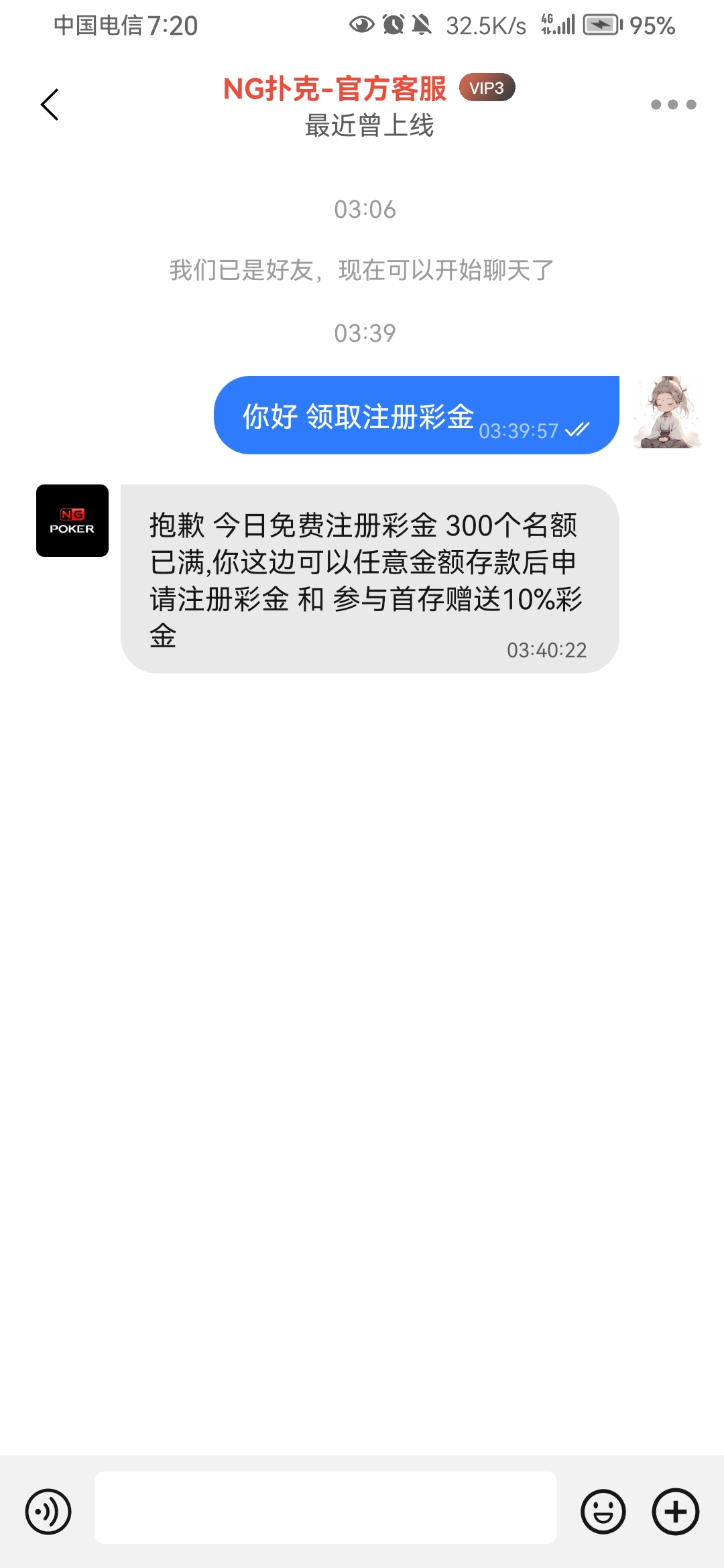View the NG Poker contact avatar
This screenshot has height=1568, width=724.
click(72, 521)
